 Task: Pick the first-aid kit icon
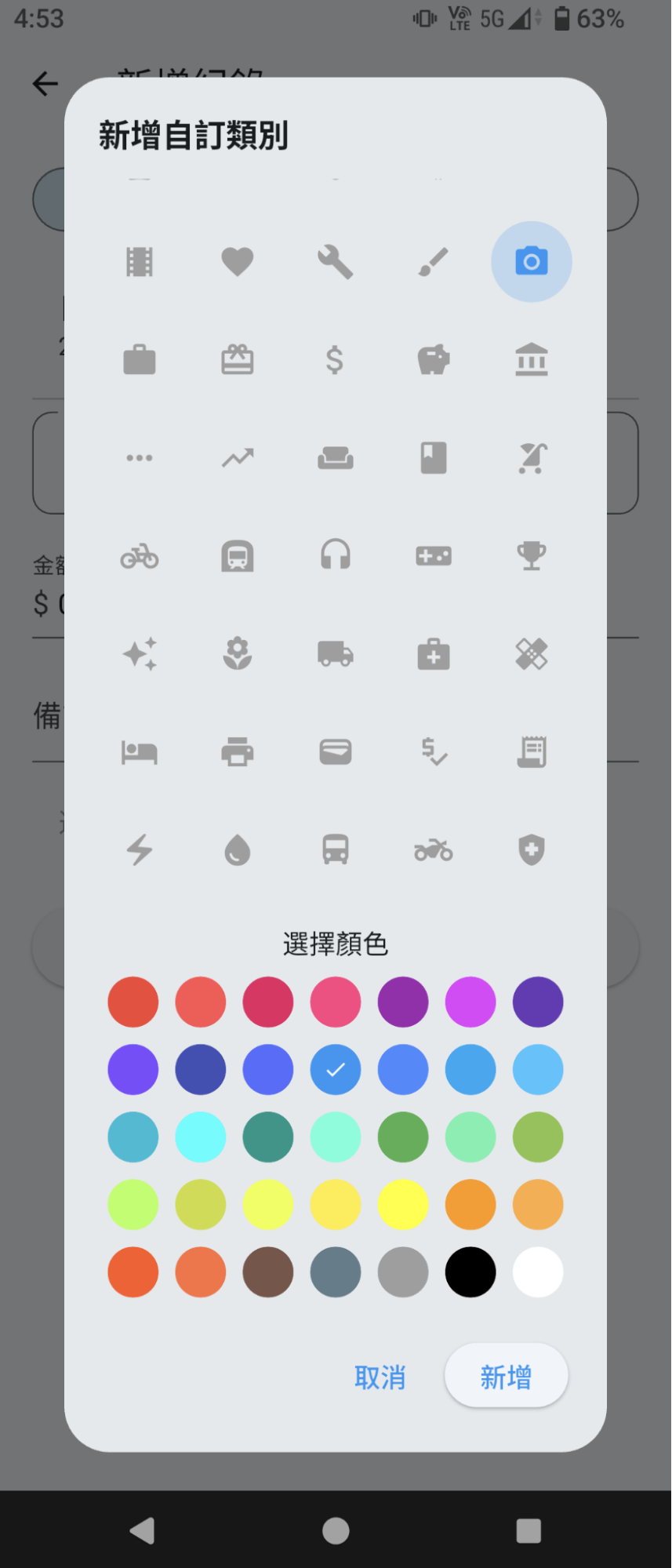click(434, 655)
